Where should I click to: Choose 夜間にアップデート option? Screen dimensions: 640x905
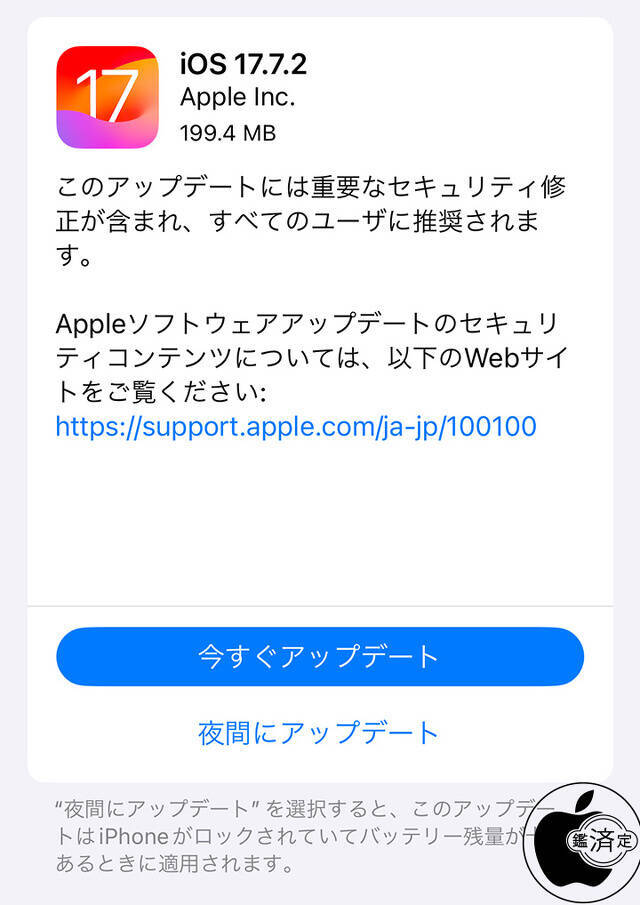[x=319, y=732]
